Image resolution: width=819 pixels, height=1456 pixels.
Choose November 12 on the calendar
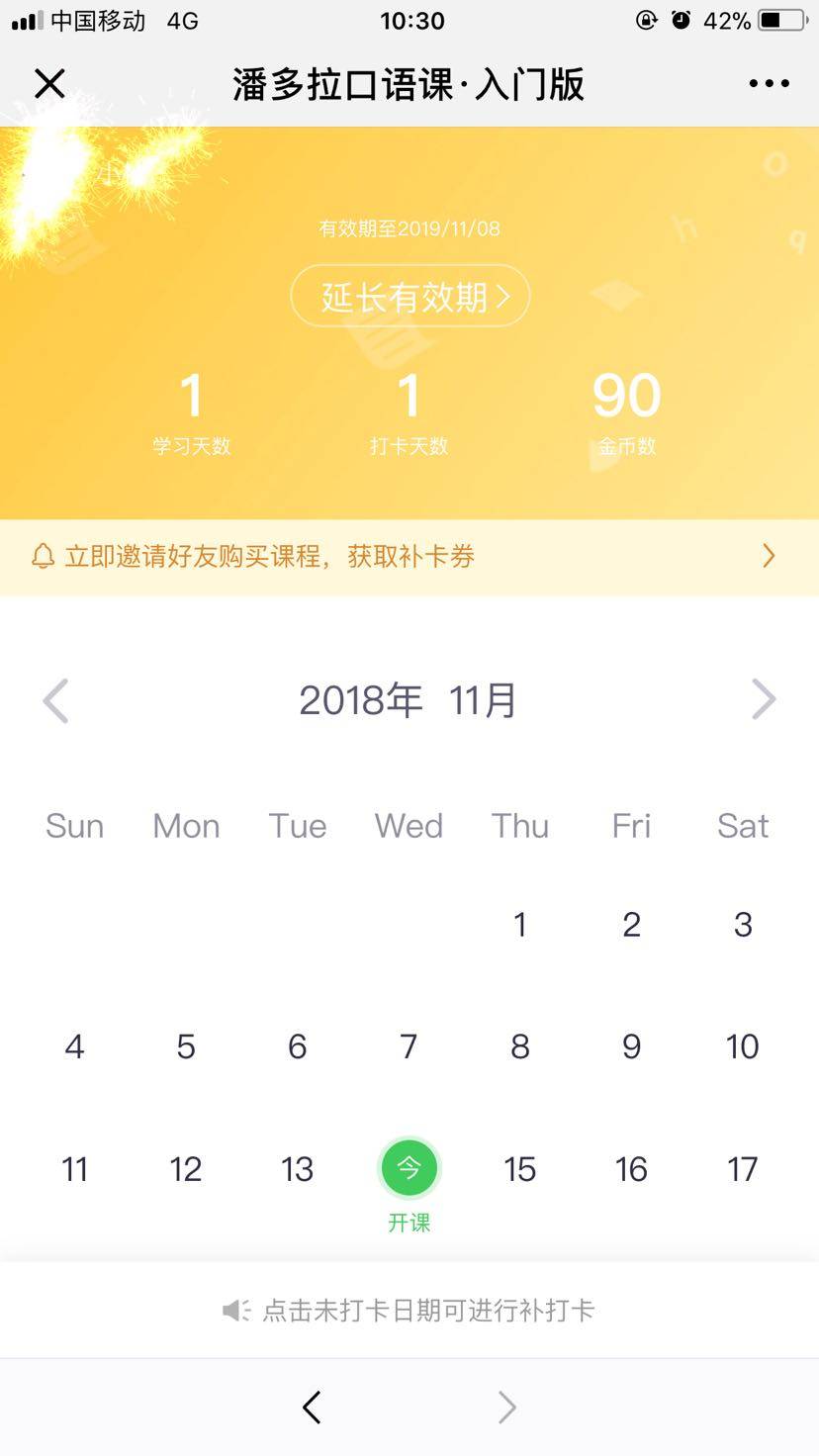click(x=186, y=1169)
